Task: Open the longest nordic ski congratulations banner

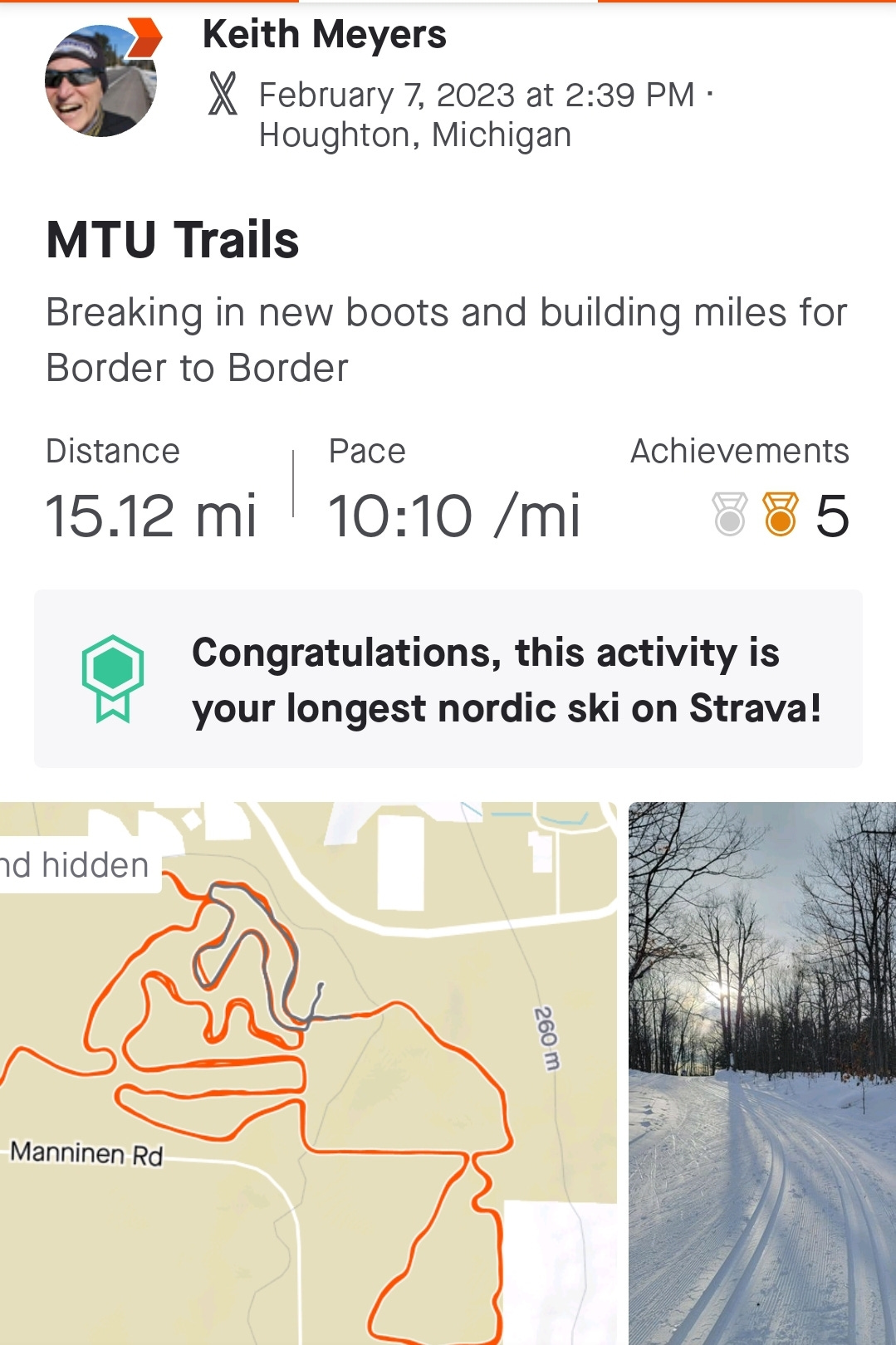Action: 448,679
